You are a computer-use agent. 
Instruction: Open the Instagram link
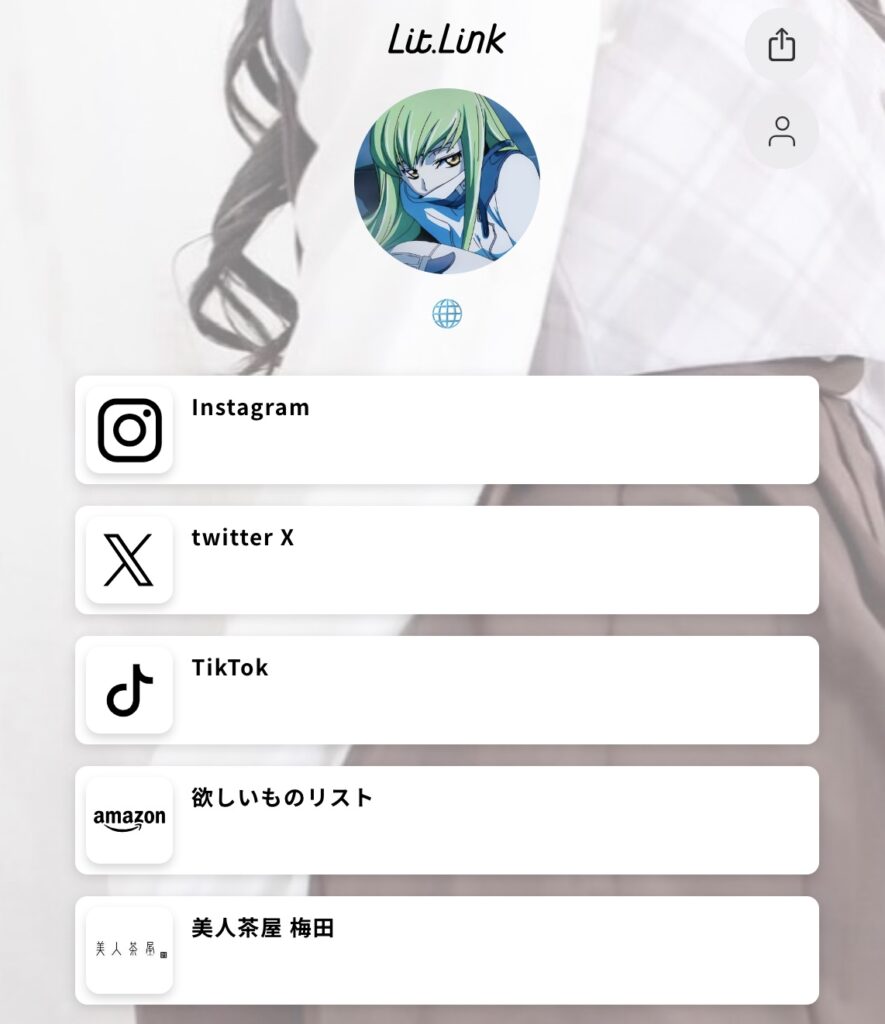click(446, 430)
